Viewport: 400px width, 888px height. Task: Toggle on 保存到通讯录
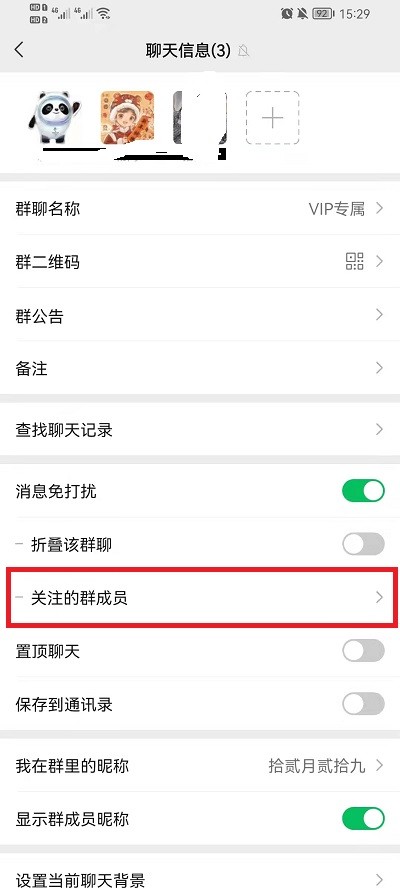click(x=363, y=705)
